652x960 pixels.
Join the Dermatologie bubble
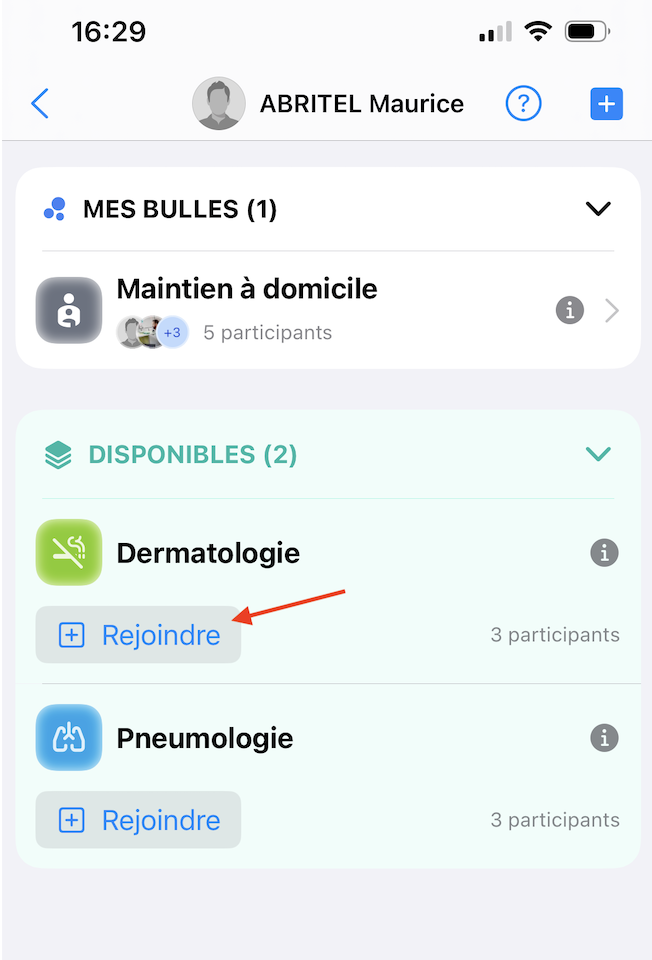139,635
